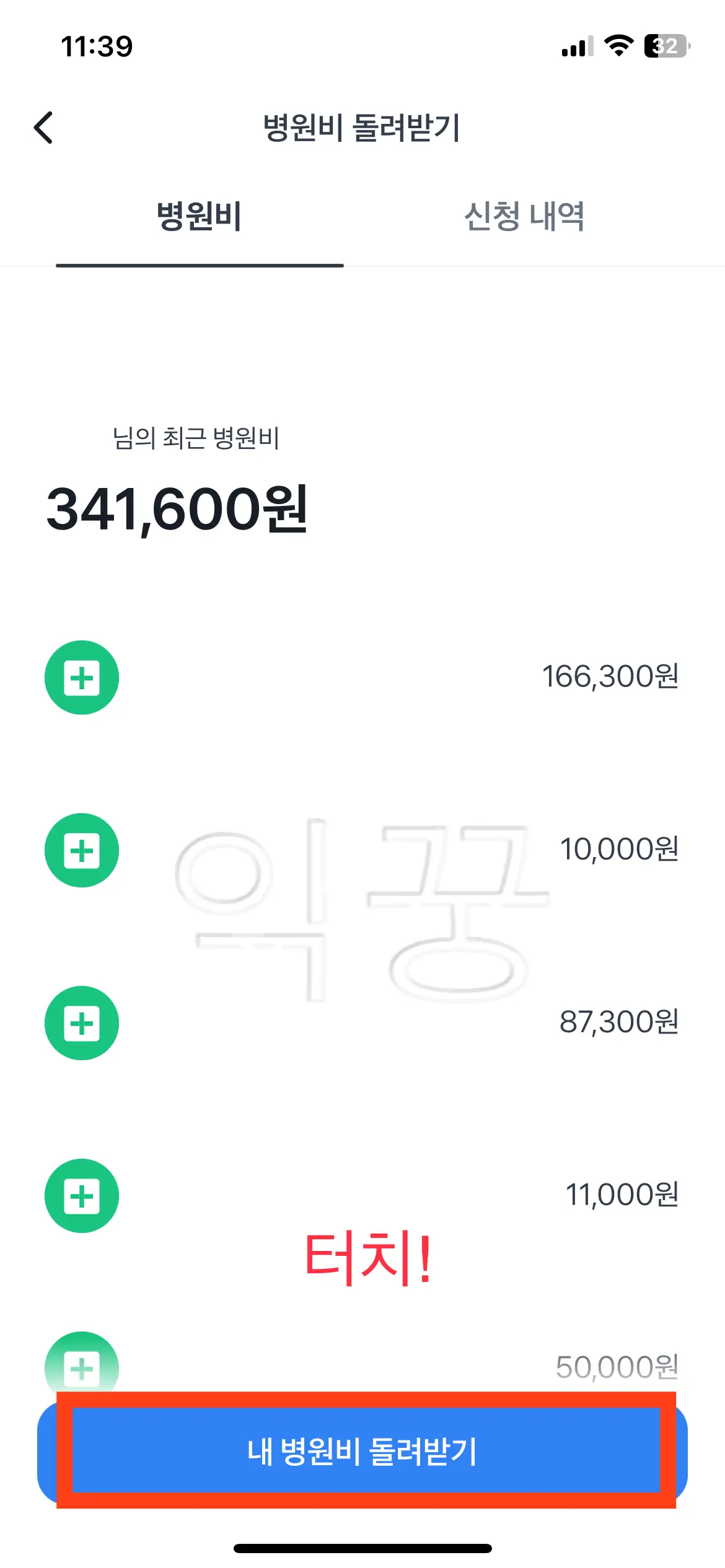
Task: Tap the clock showing 11:39
Action: [x=97, y=45]
